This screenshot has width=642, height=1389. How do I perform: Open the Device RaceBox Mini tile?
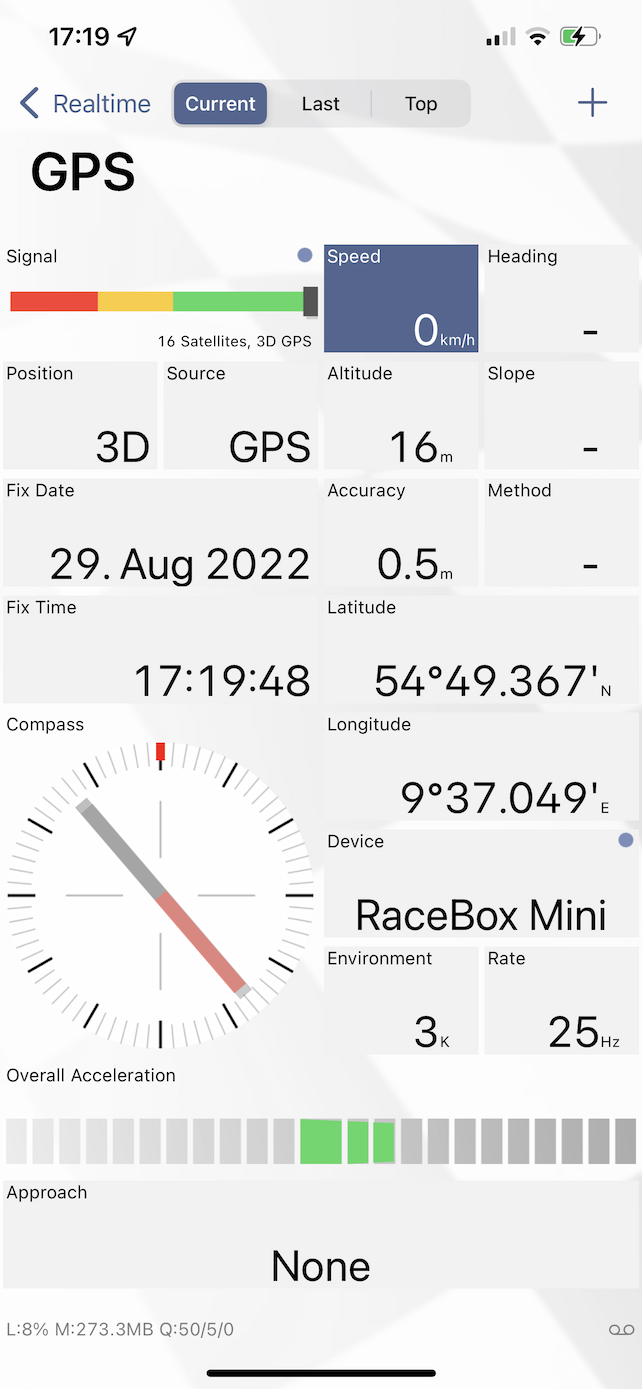(481, 884)
